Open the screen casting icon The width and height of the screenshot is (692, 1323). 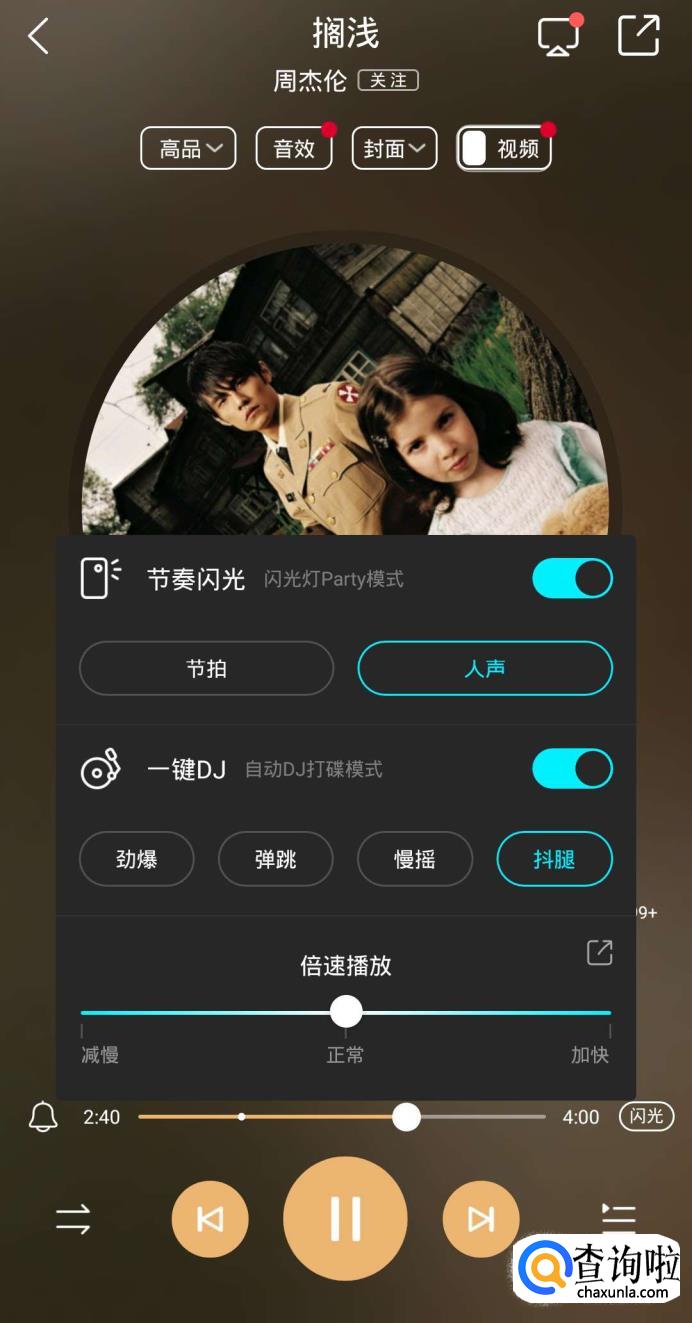point(558,37)
